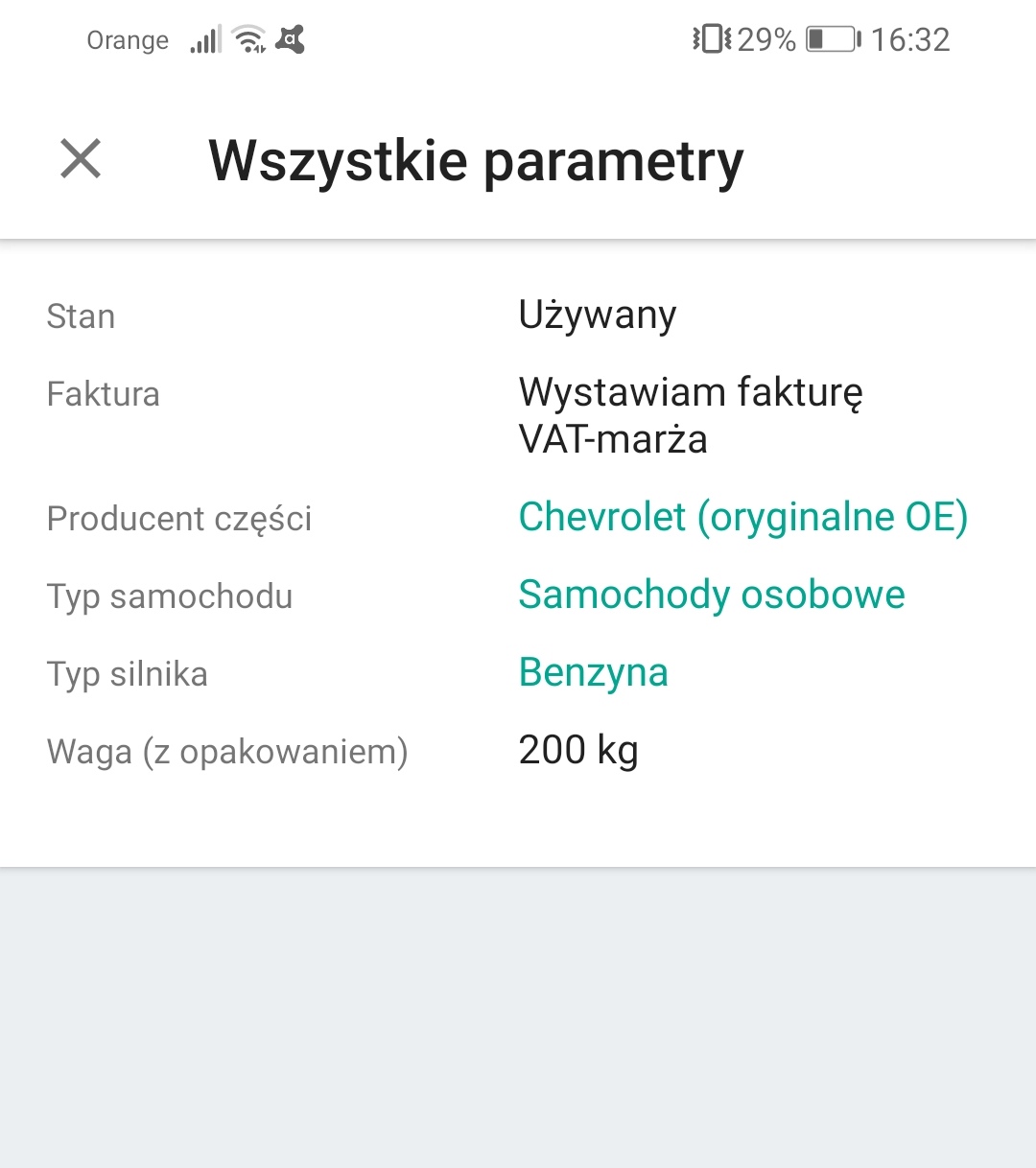Open the Samochody osobowe link
Screen dimensions: 1036x1168
click(711, 596)
